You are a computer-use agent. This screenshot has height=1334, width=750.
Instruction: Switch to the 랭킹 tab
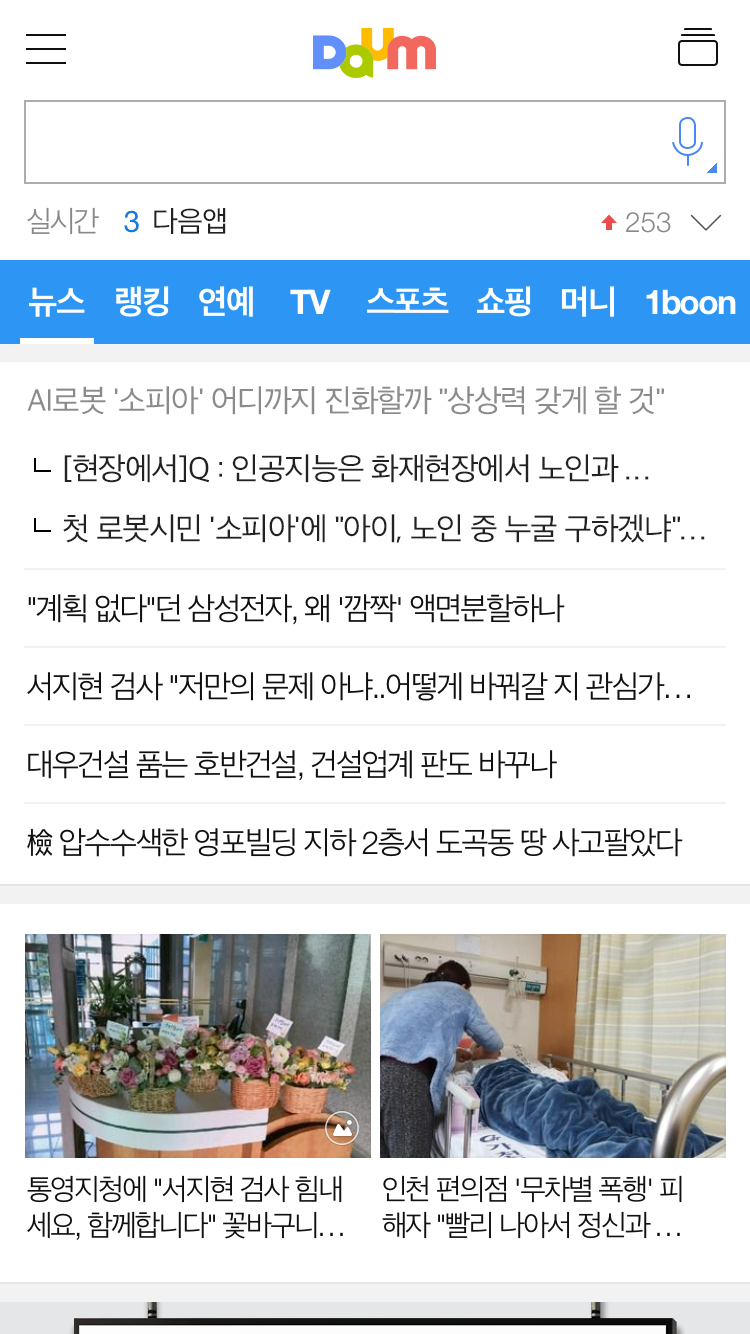[142, 302]
